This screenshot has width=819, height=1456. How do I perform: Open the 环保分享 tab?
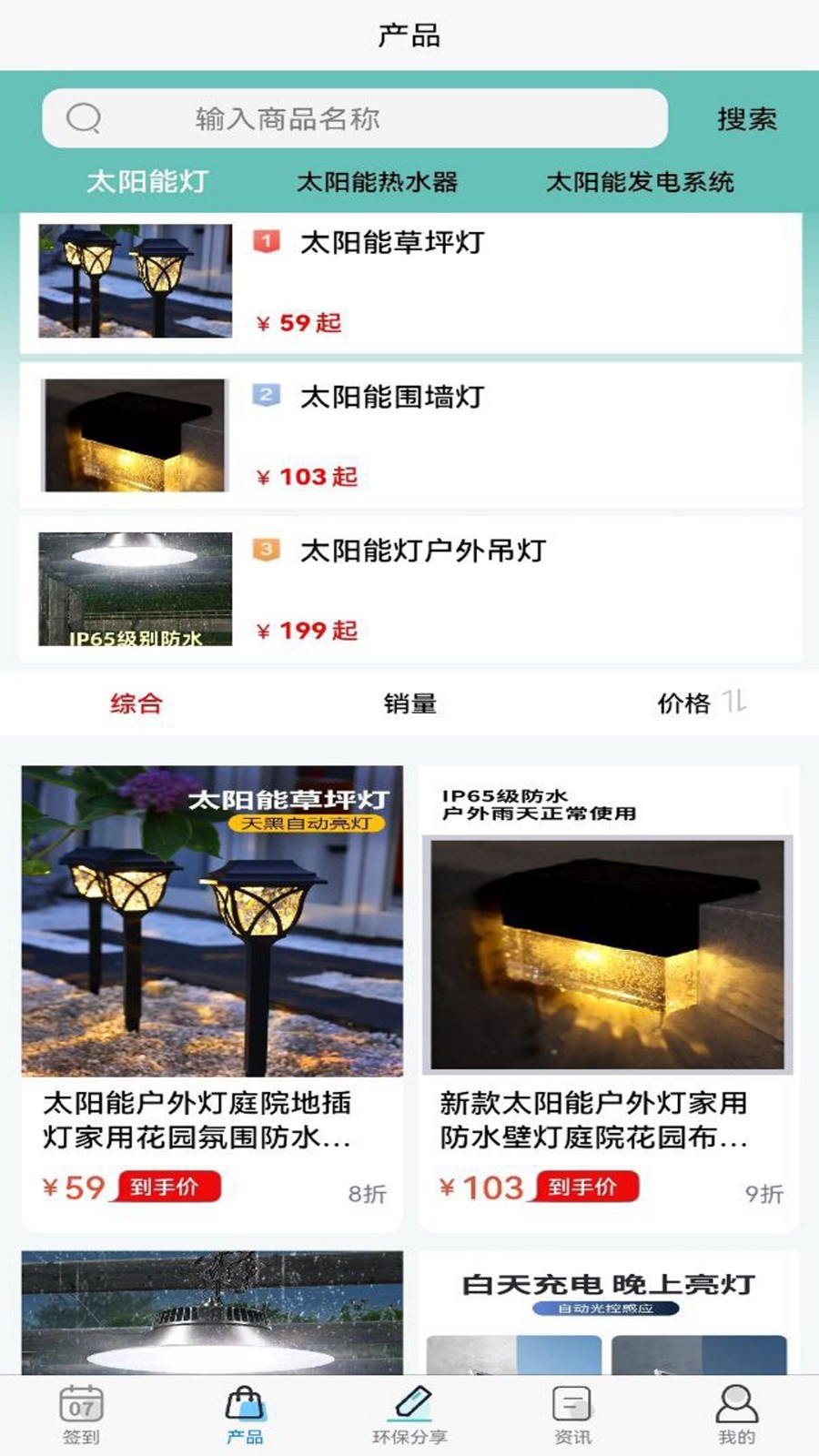click(409, 1415)
